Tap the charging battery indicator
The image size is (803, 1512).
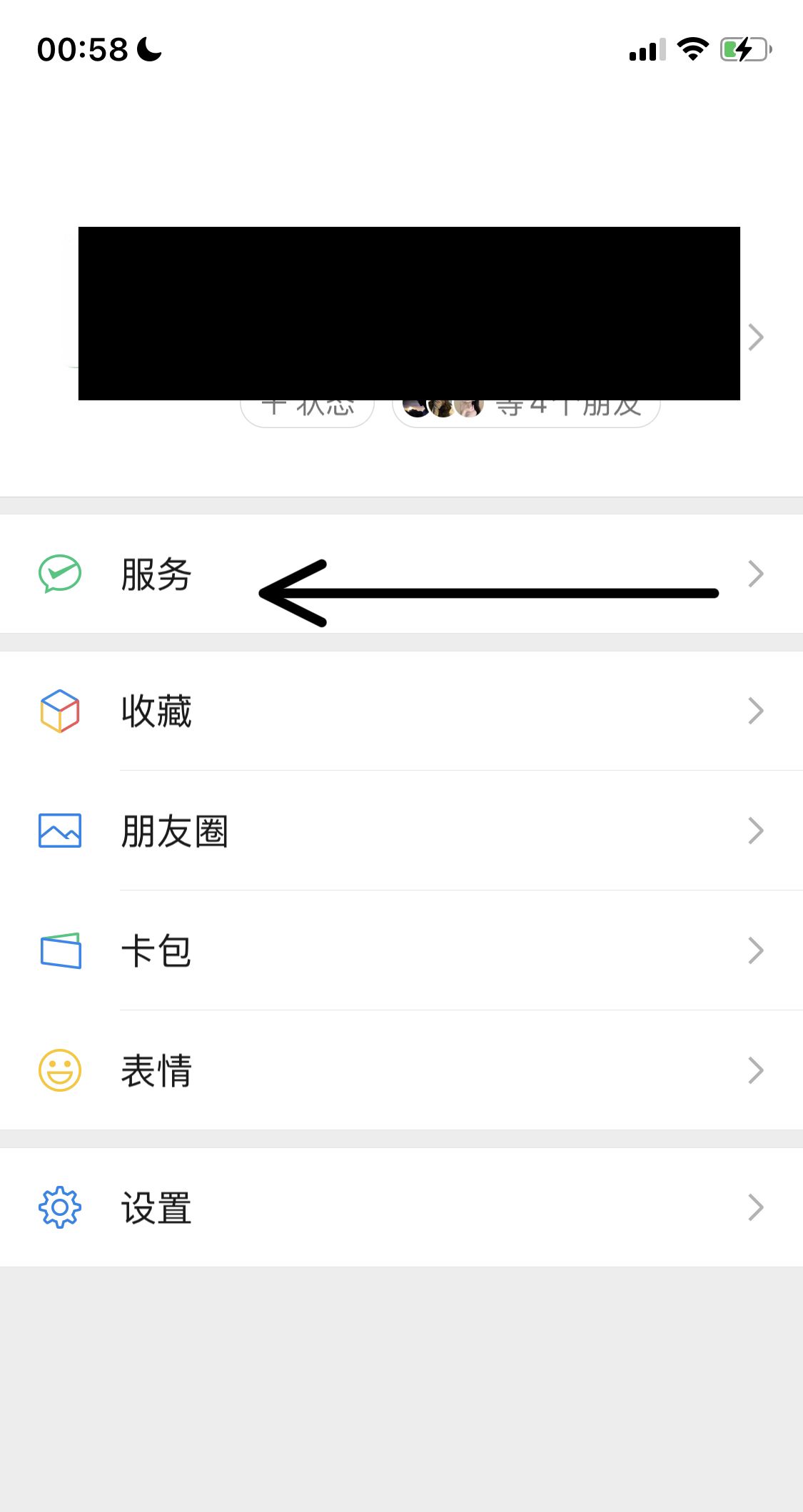pos(744,49)
